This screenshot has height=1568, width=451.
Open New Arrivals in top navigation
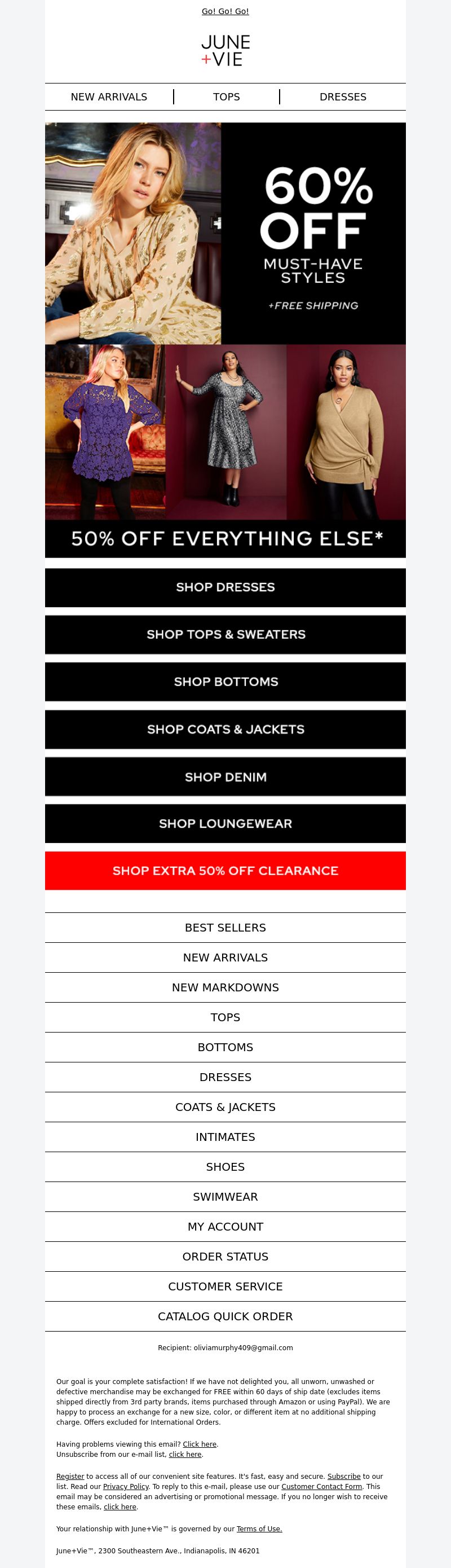coord(109,97)
